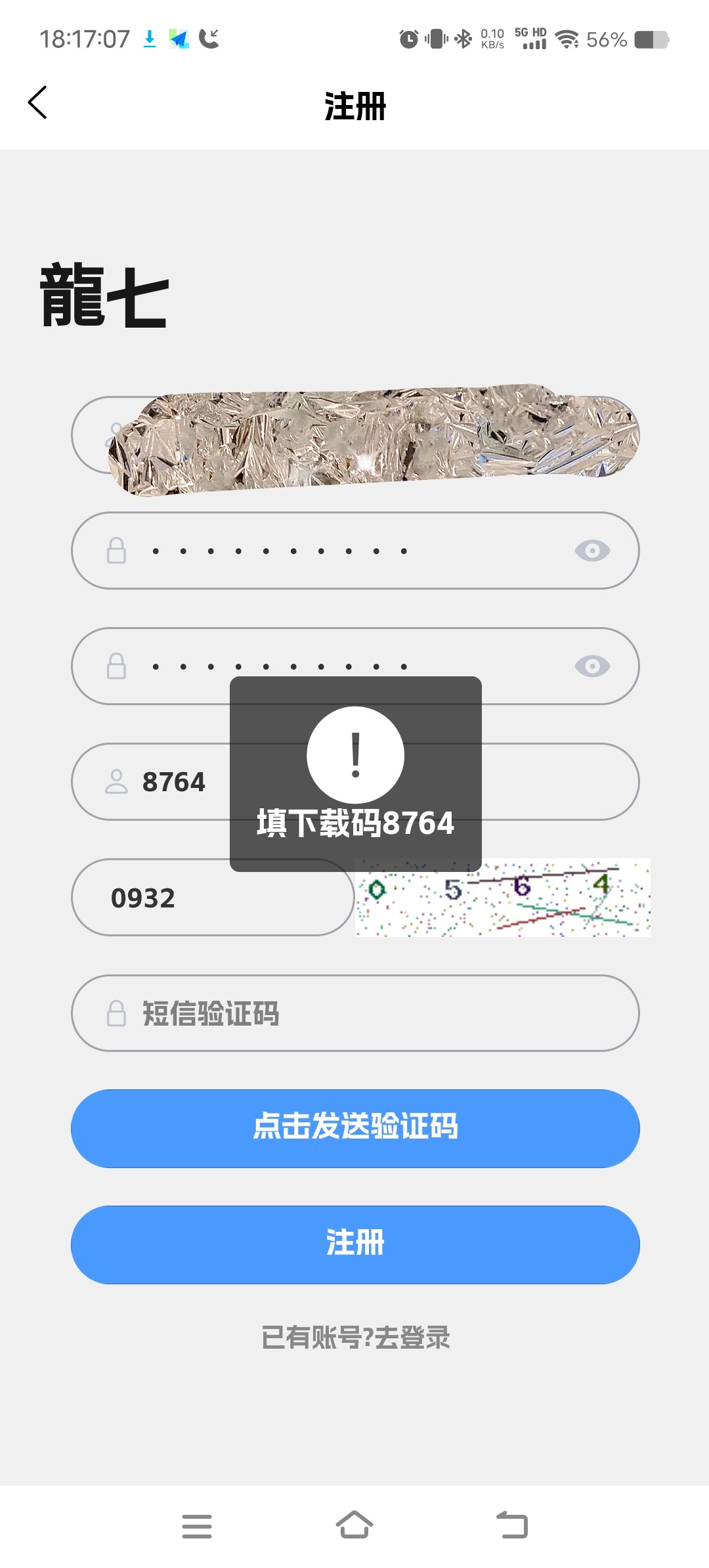The width and height of the screenshot is (709, 1568).
Task: Refresh the captcha image
Action: [502, 897]
